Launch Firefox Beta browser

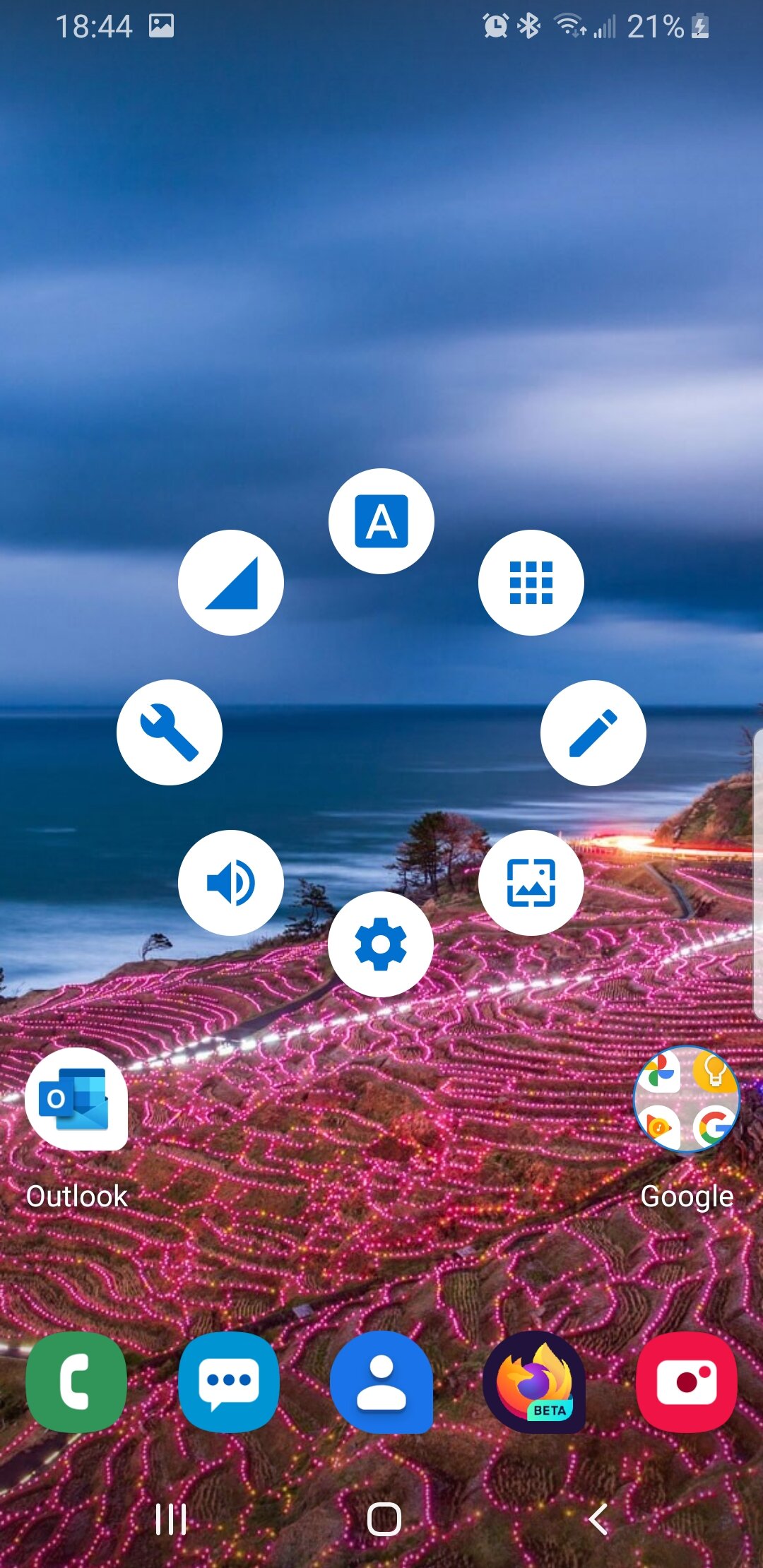[534, 1382]
